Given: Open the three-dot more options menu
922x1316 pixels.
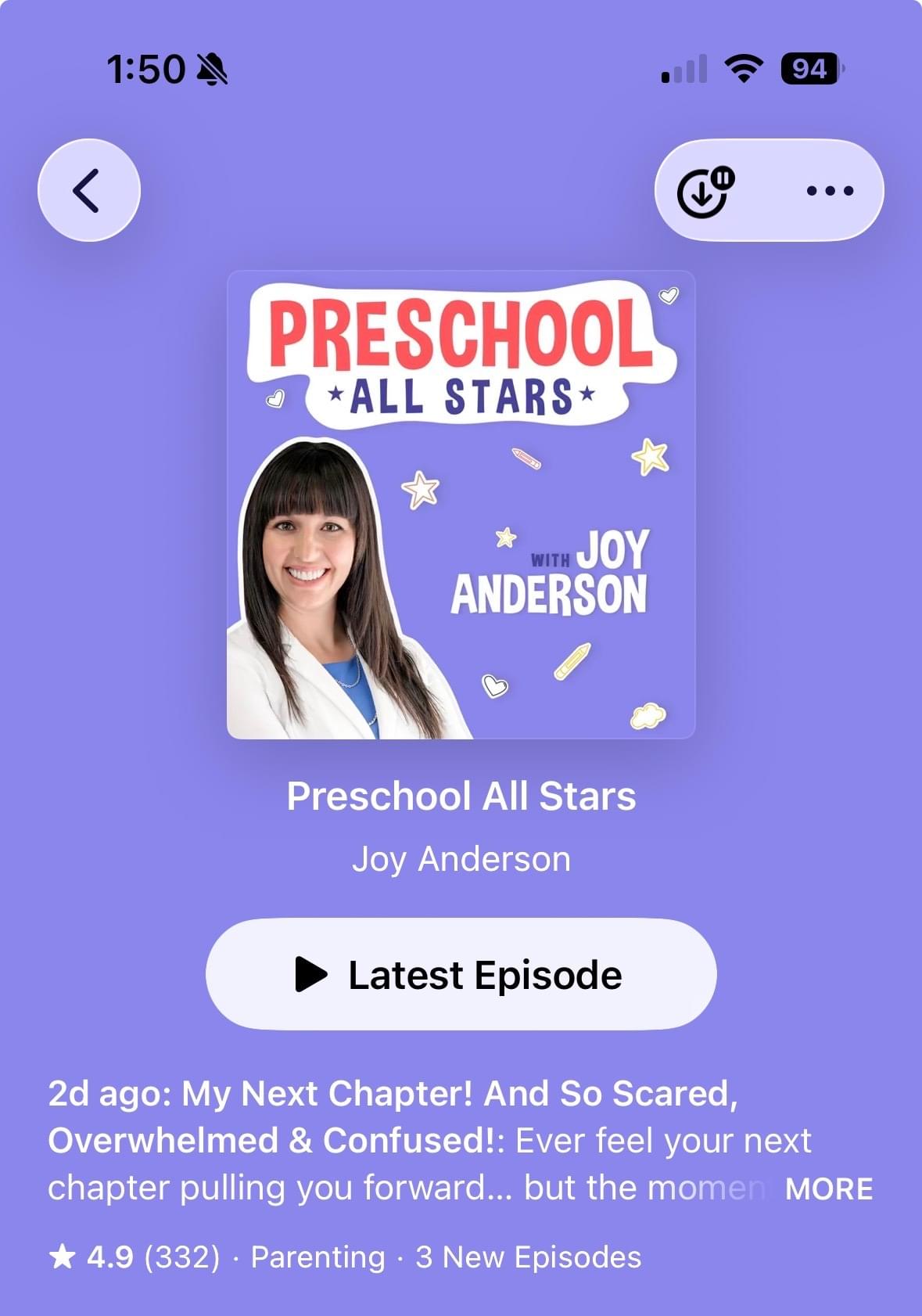Looking at the screenshot, I should [x=830, y=191].
